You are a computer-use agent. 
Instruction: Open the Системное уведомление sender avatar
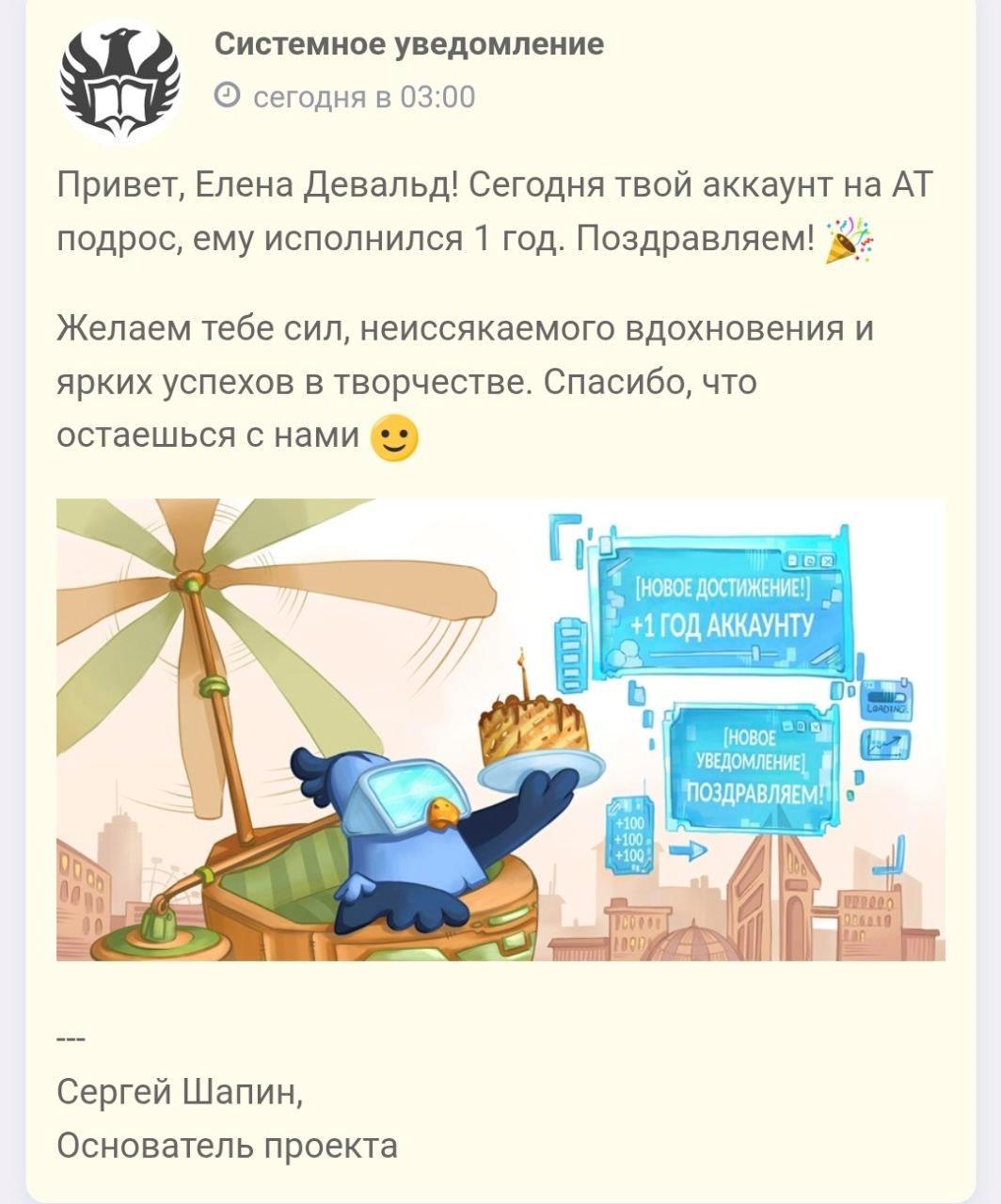pyautogui.click(x=119, y=81)
